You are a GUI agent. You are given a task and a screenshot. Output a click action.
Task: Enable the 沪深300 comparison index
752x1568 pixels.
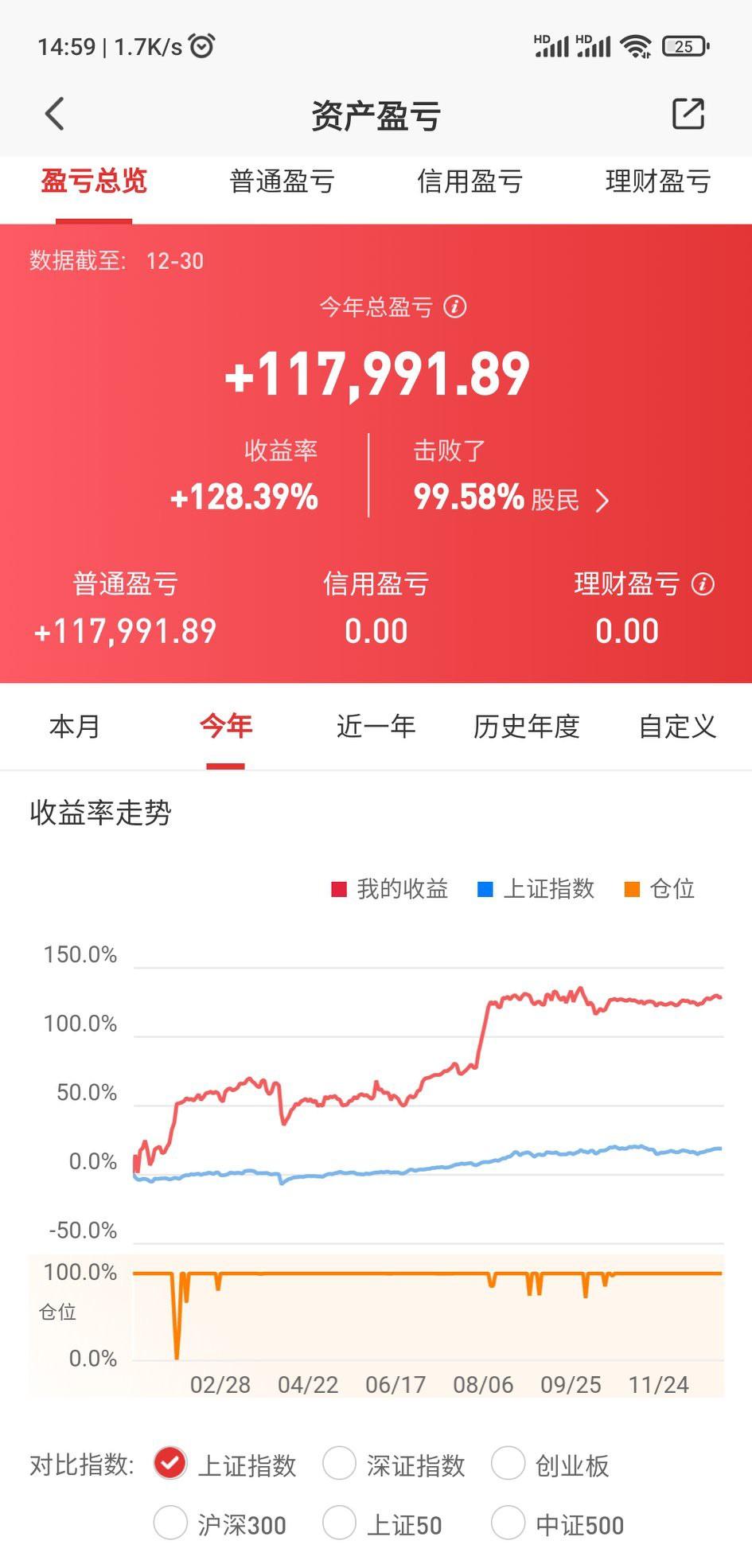click(x=169, y=1524)
